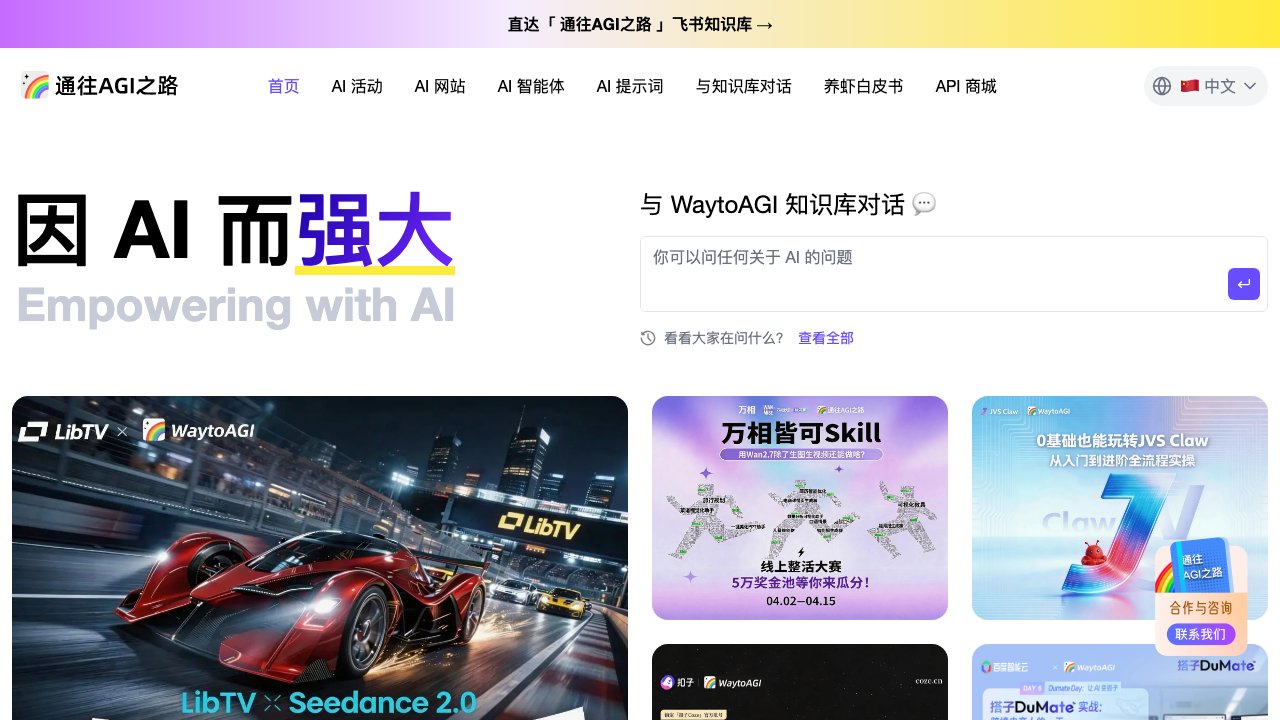Select the AI 提示词 nav item

(630, 86)
